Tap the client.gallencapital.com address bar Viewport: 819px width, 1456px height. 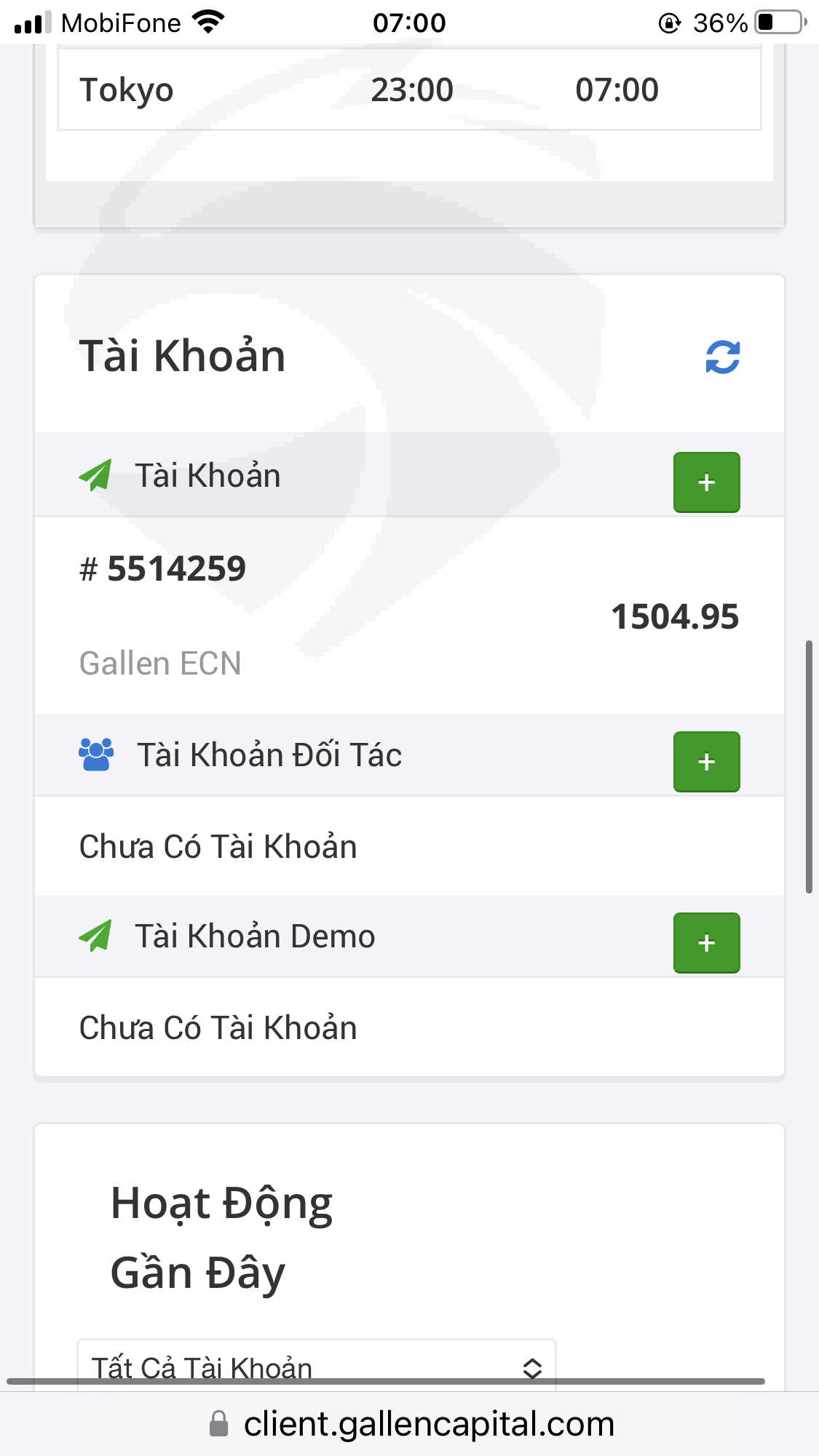411,1424
